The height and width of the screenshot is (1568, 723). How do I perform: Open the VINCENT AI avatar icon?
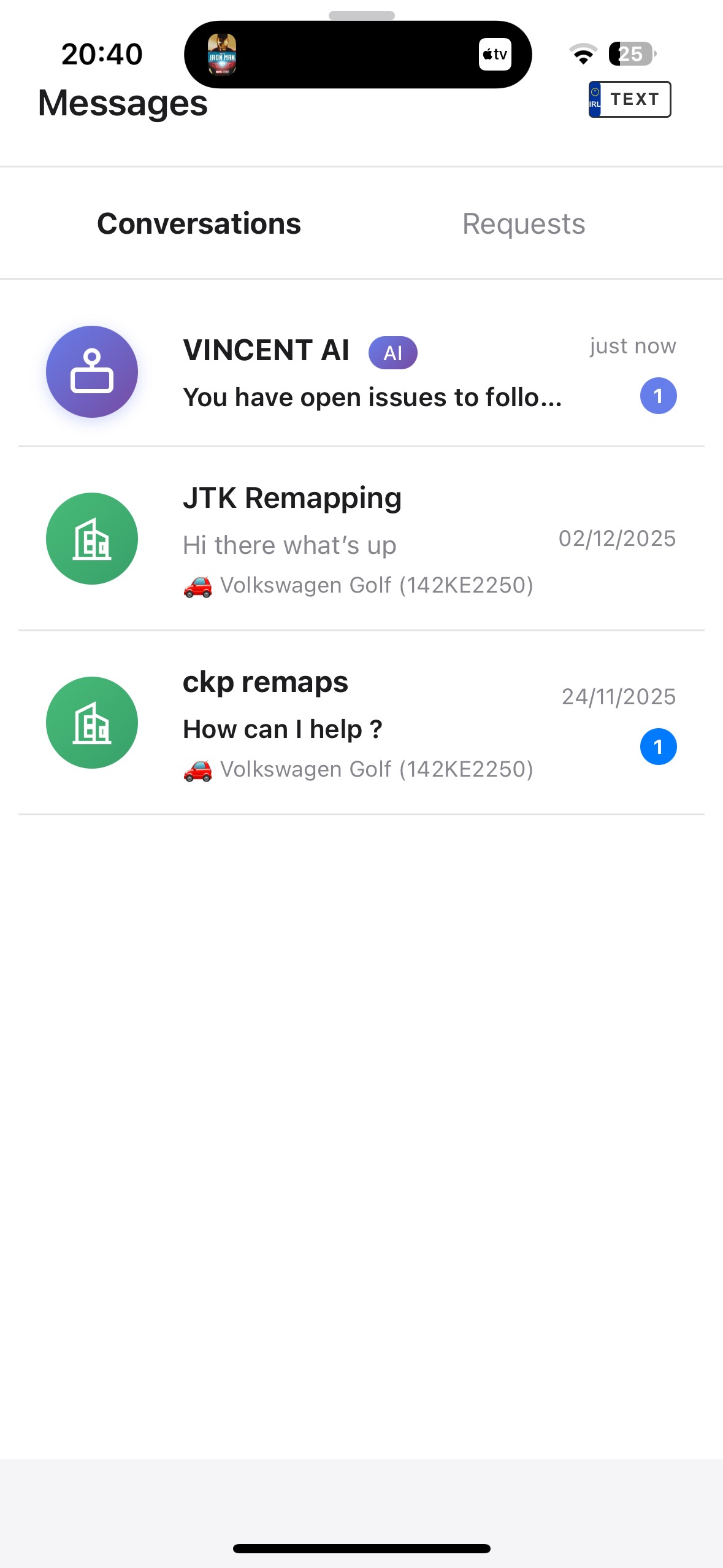click(92, 371)
